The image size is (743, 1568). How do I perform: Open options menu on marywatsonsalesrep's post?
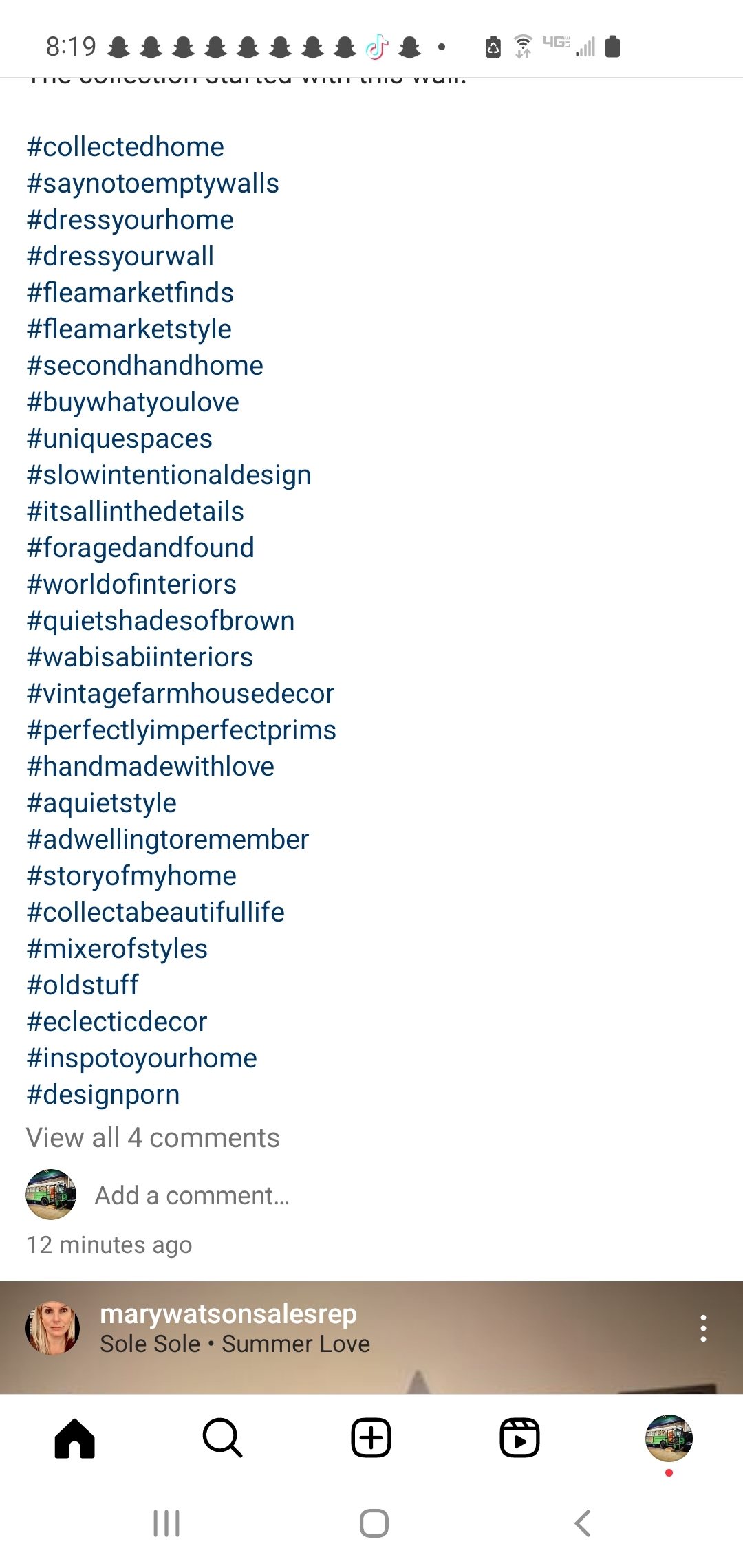[x=702, y=1328]
